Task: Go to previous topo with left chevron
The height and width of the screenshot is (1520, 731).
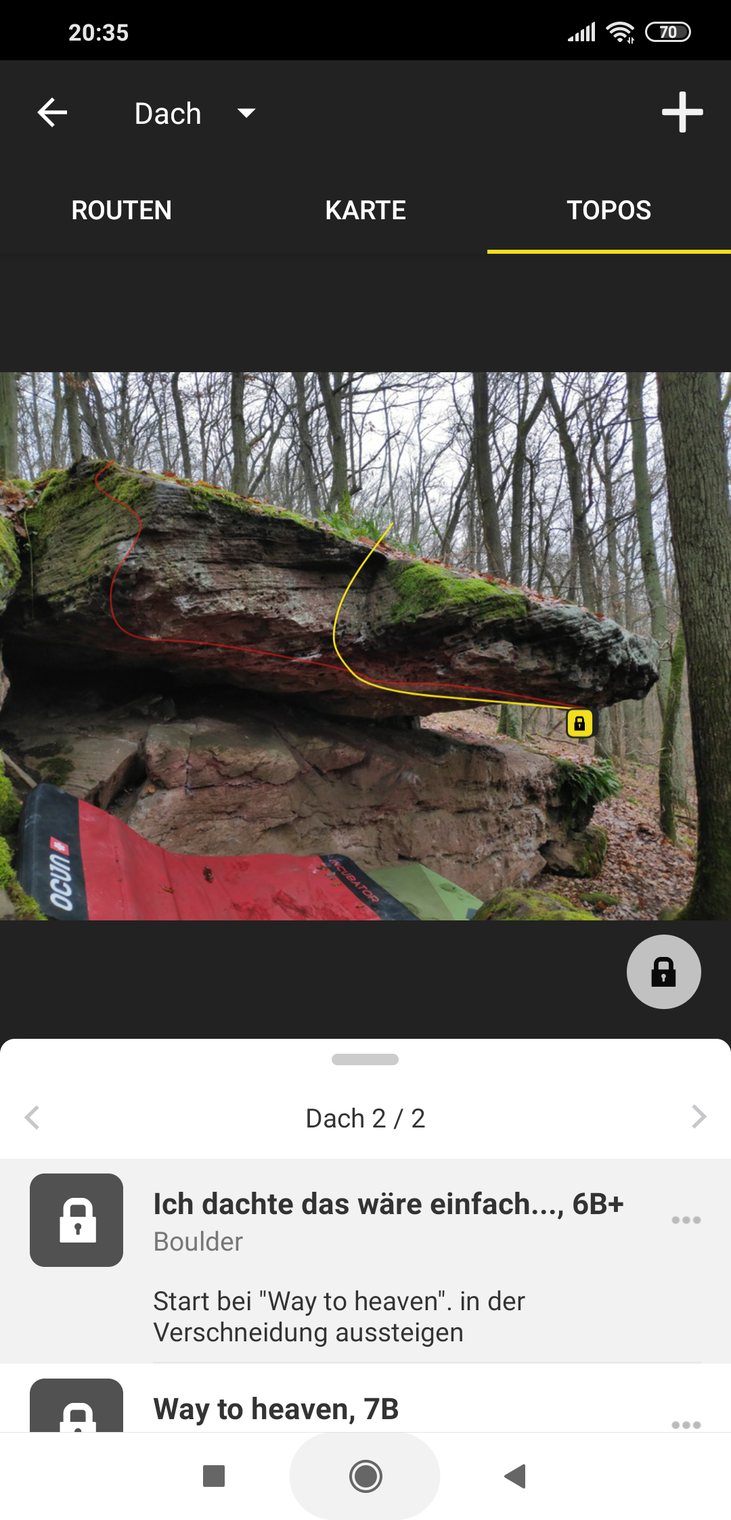Action: pyautogui.click(x=32, y=1117)
